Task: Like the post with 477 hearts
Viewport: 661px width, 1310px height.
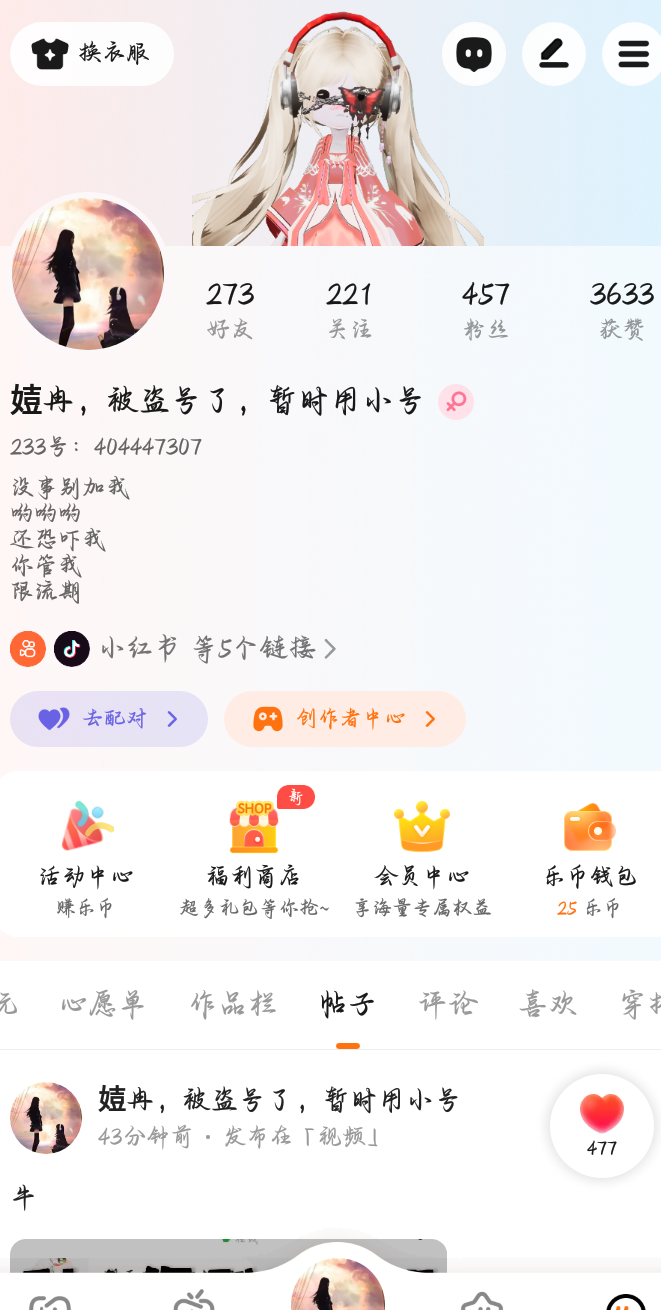Action: [x=601, y=1122]
